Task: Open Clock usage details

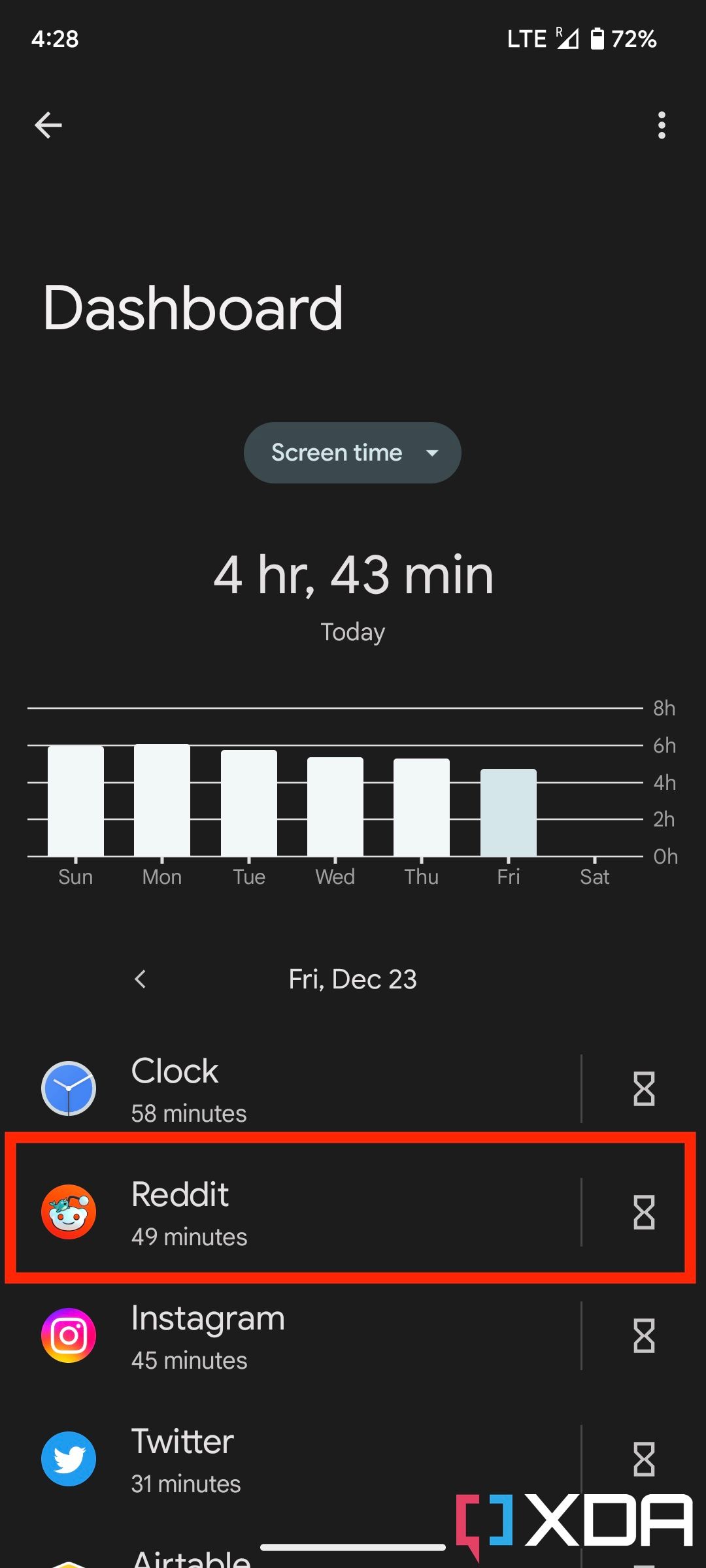Action: 291,1088
